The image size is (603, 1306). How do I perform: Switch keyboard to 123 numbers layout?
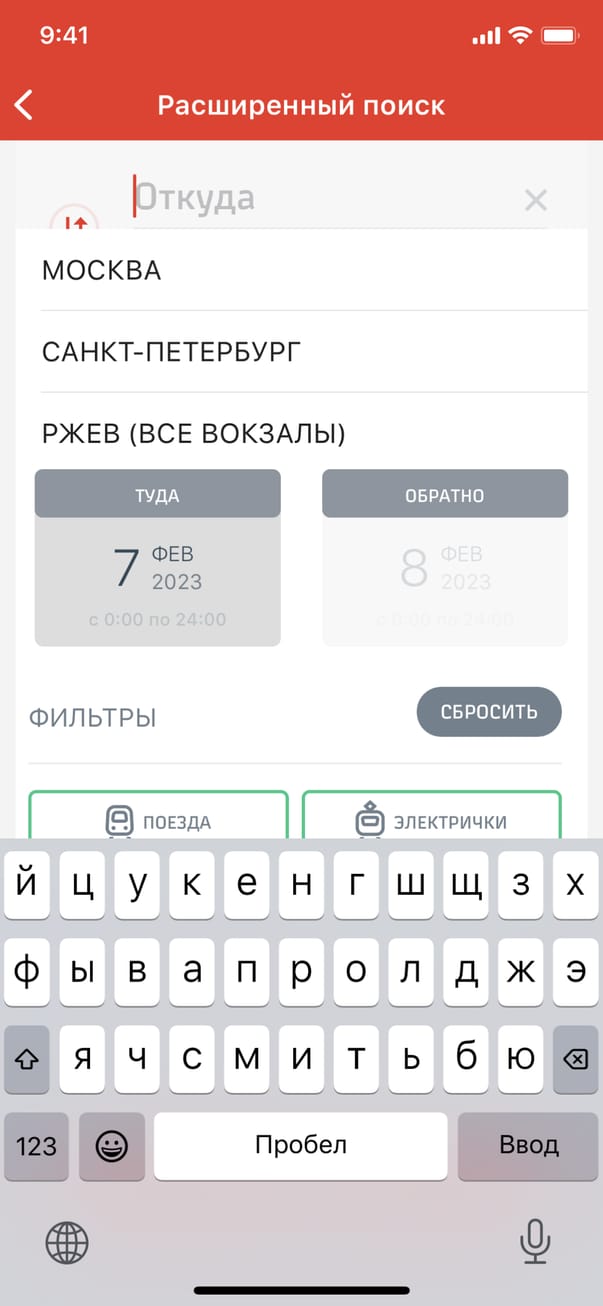(37, 1145)
